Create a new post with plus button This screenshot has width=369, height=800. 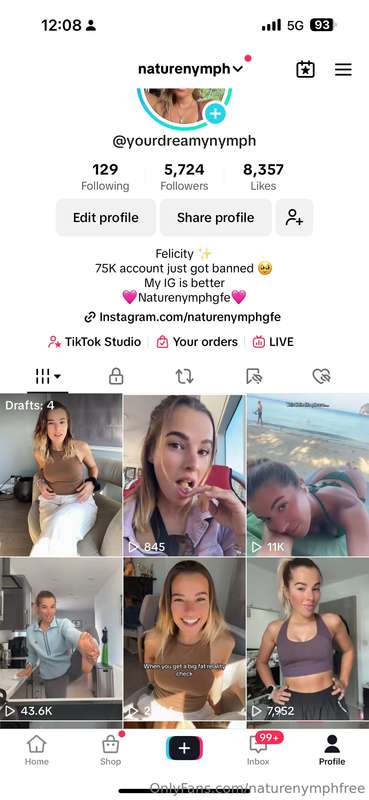click(x=184, y=748)
